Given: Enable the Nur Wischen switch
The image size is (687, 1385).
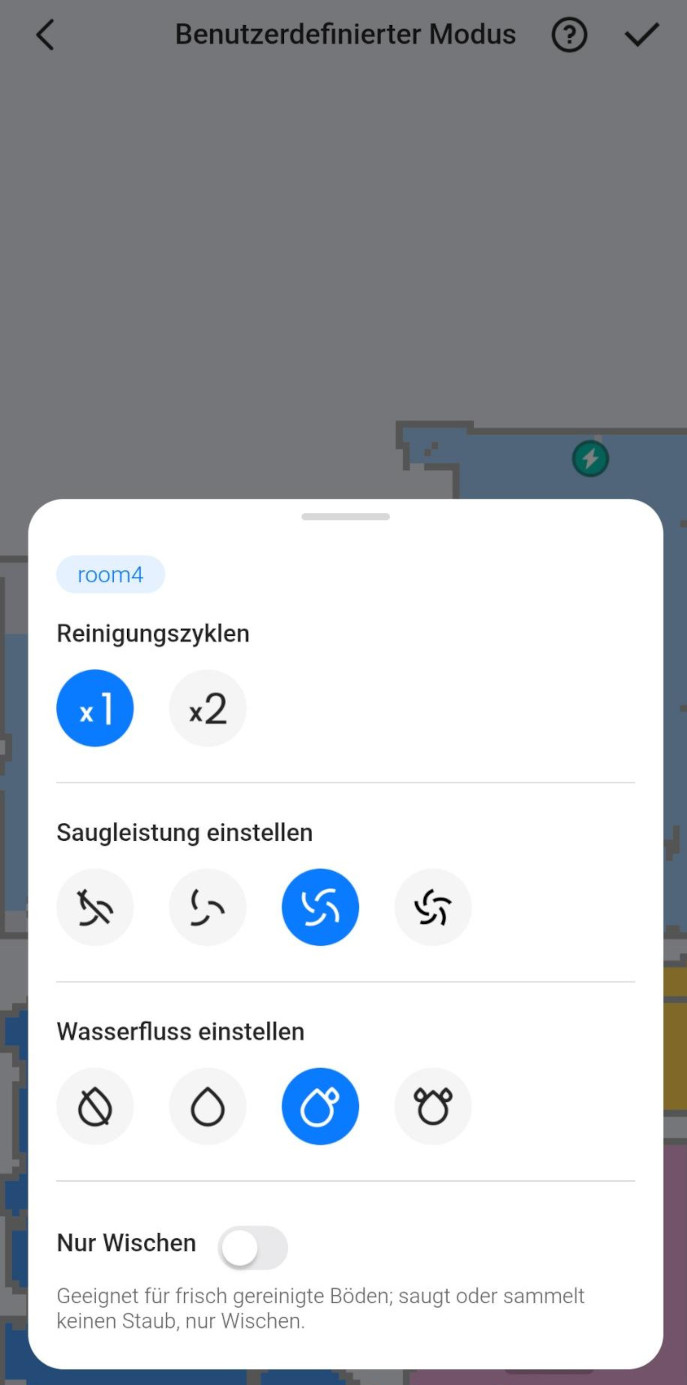Looking at the screenshot, I should coord(253,1247).
